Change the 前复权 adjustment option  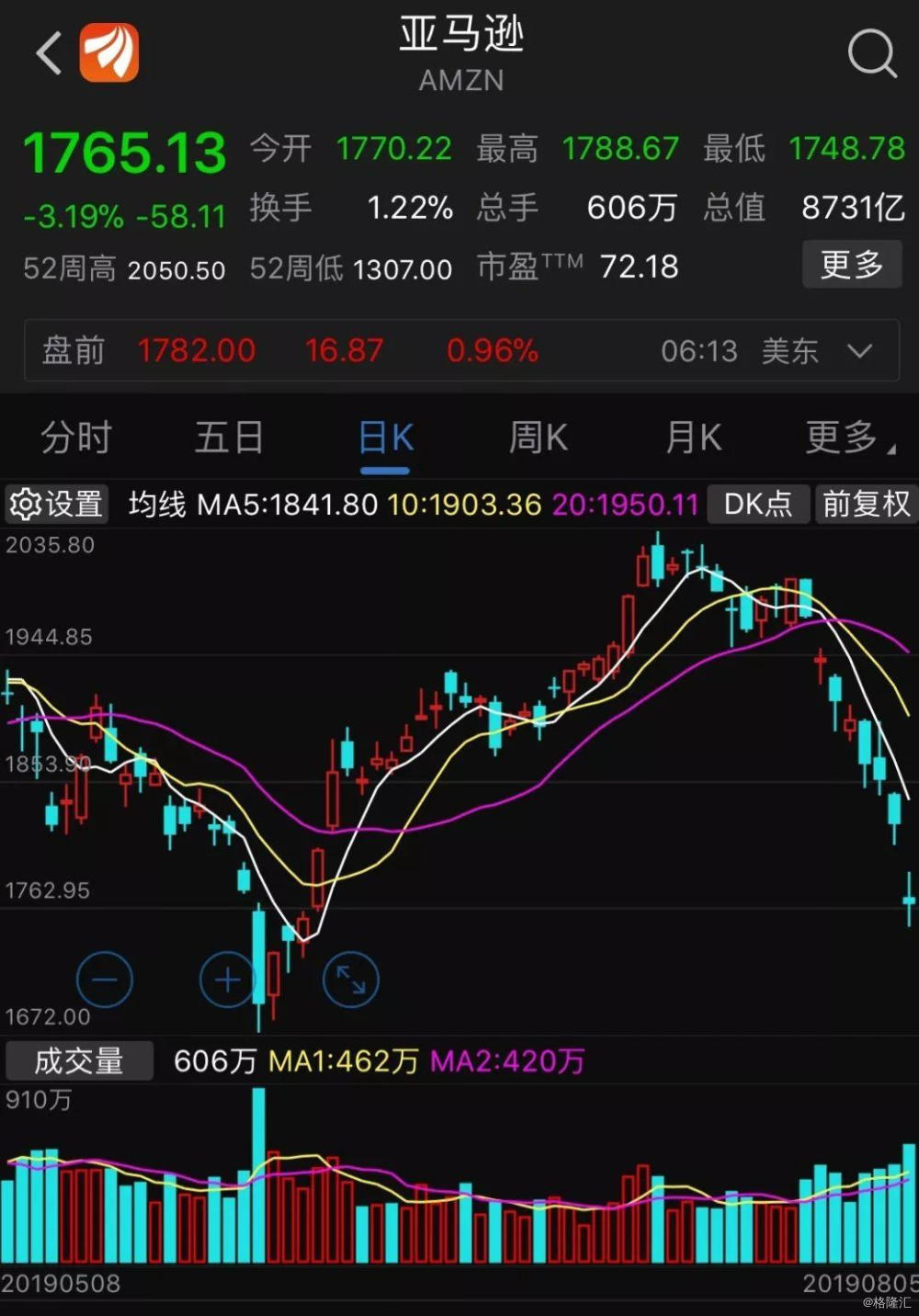tap(865, 504)
